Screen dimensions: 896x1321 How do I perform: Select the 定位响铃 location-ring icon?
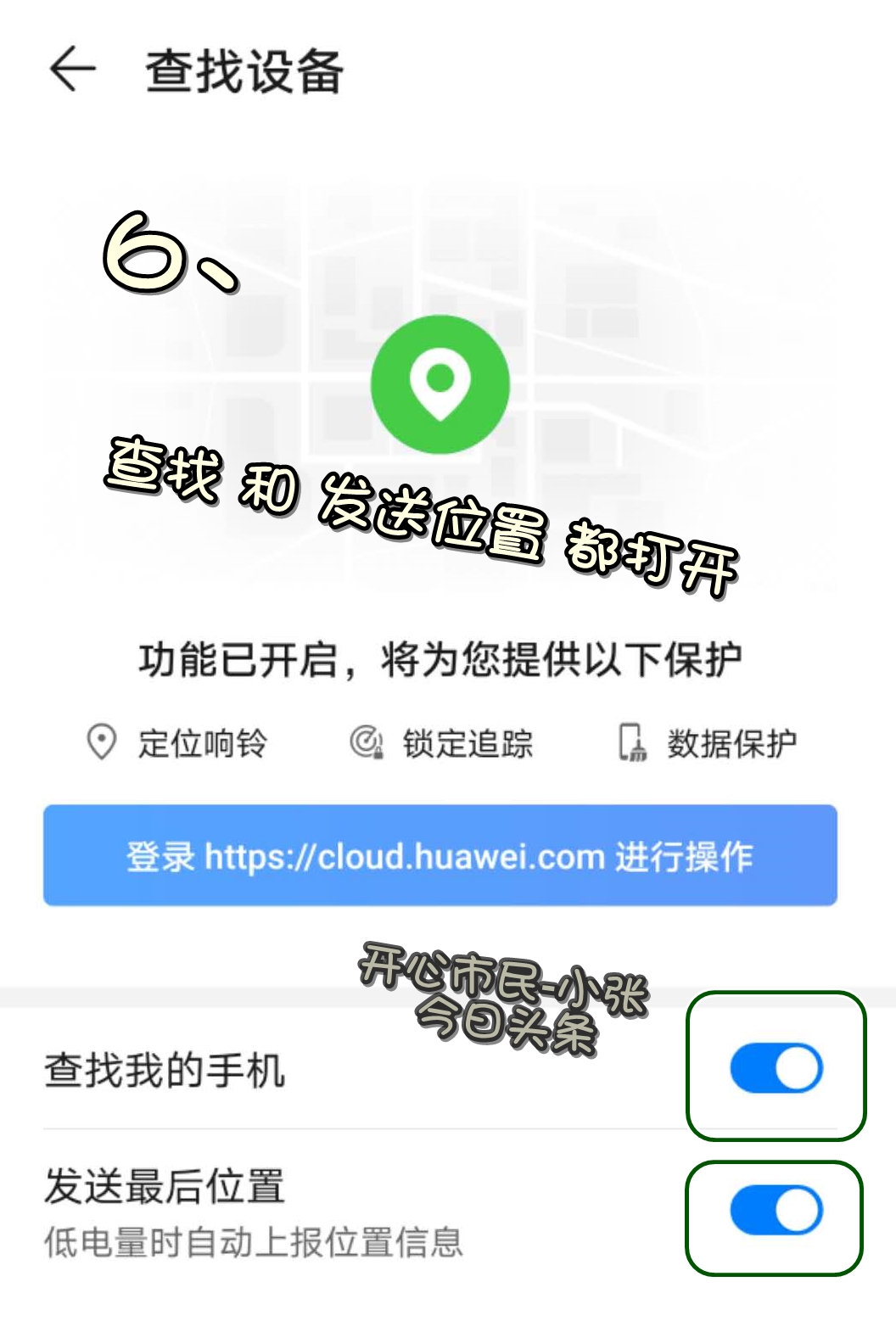pos(103,742)
